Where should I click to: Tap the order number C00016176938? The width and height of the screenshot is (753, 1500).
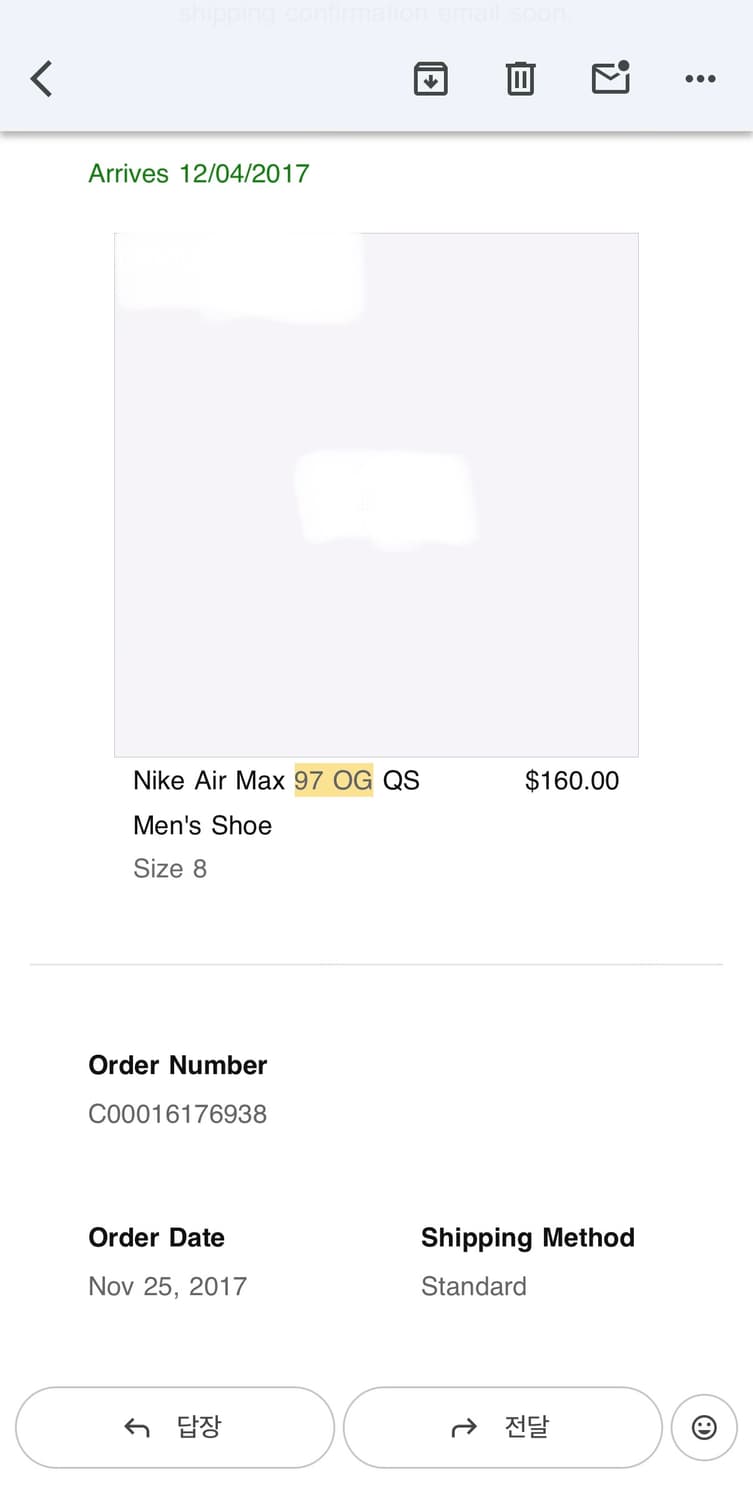177,1113
